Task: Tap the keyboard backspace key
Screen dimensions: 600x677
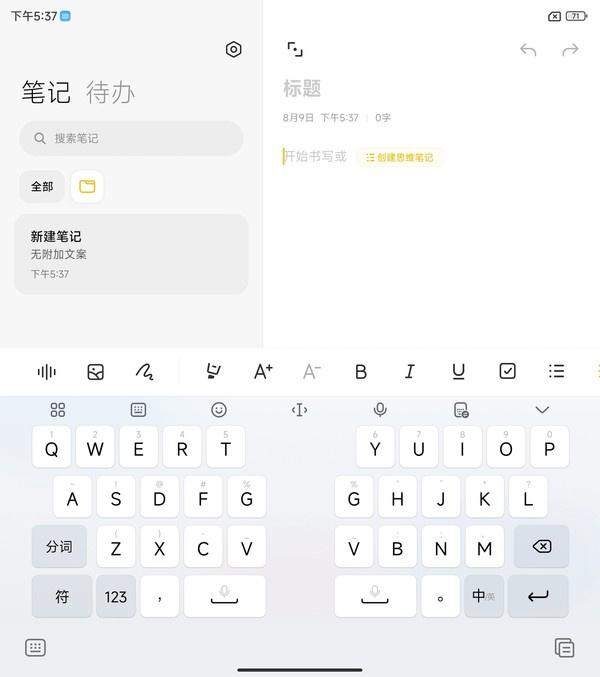Action: tap(541, 547)
